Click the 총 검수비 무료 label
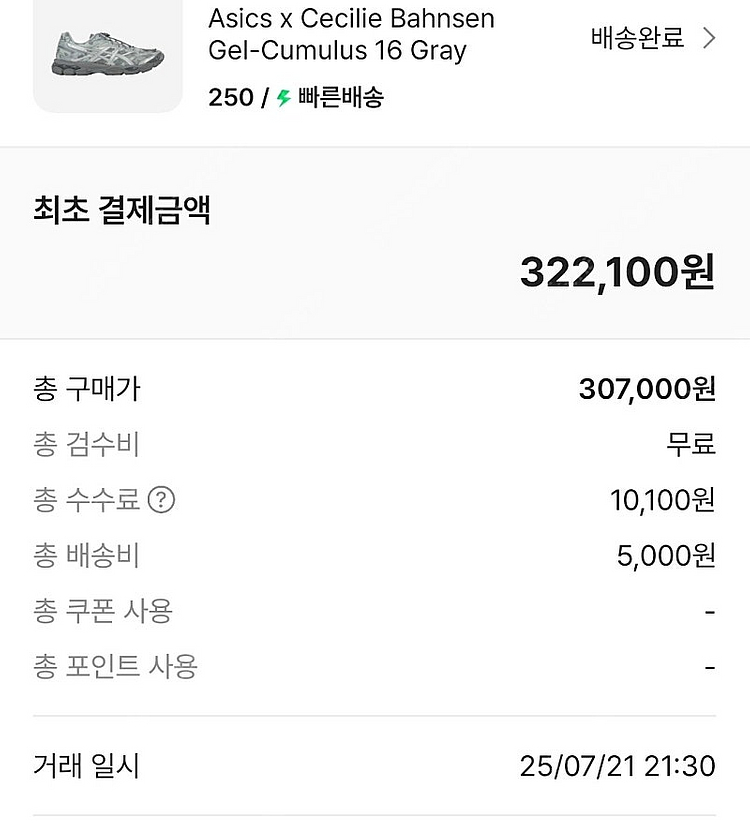Image resolution: width=750 pixels, height=836 pixels. click(692, 445)
